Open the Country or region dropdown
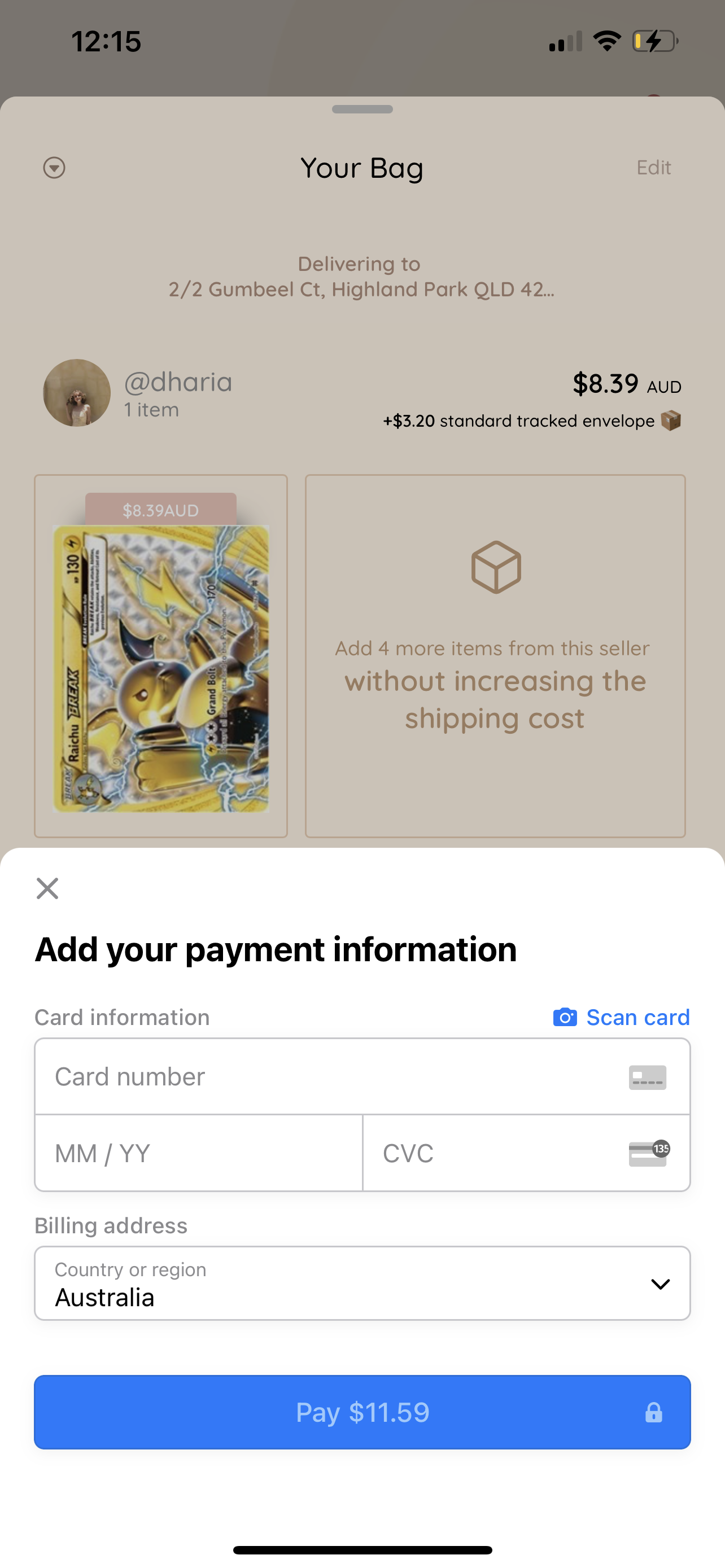Viewport: 725px width, 1568px height. [x=362, y=1284]
